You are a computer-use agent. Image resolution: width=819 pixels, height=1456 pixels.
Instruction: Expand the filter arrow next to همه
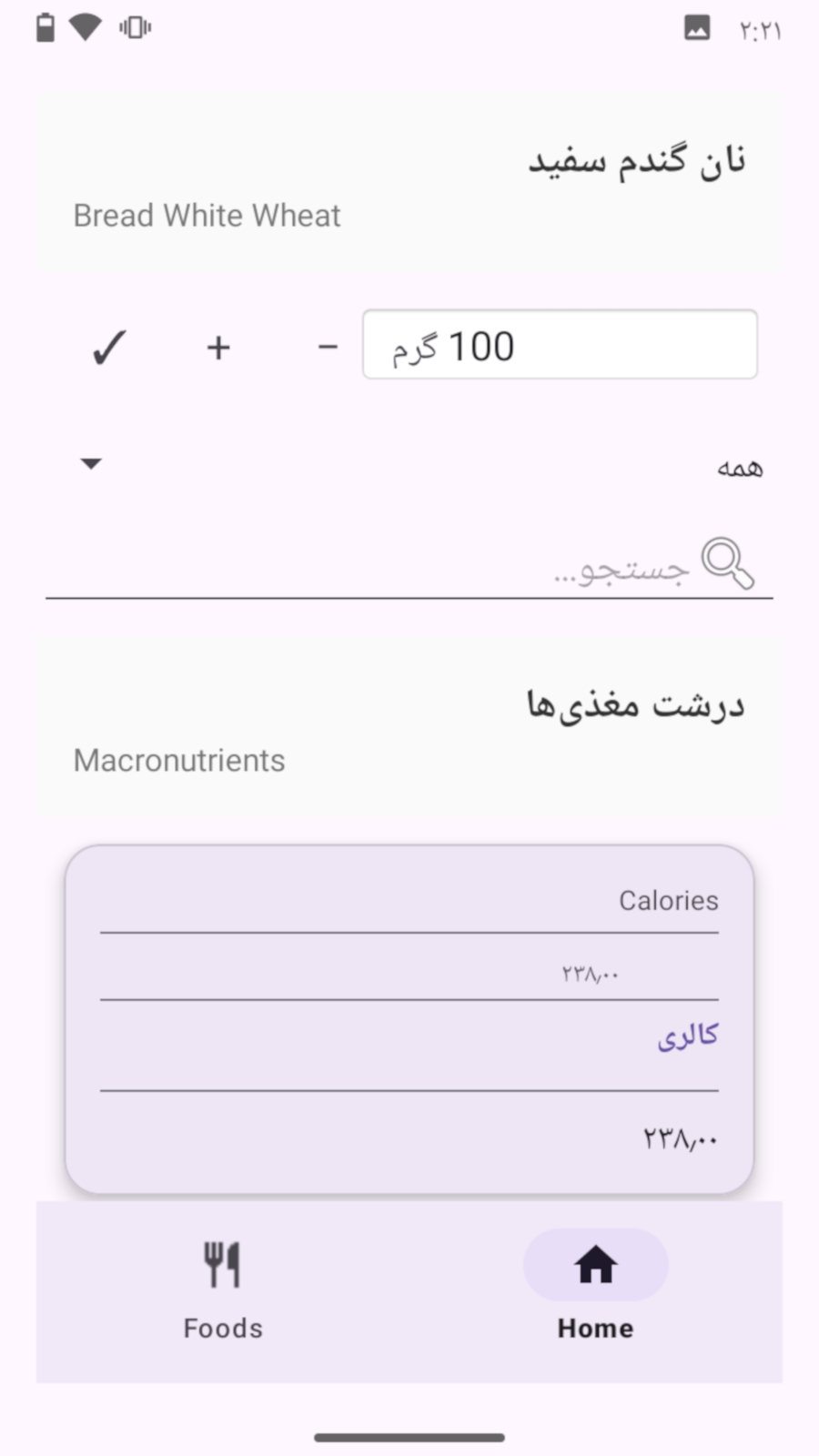pos(90,464)
